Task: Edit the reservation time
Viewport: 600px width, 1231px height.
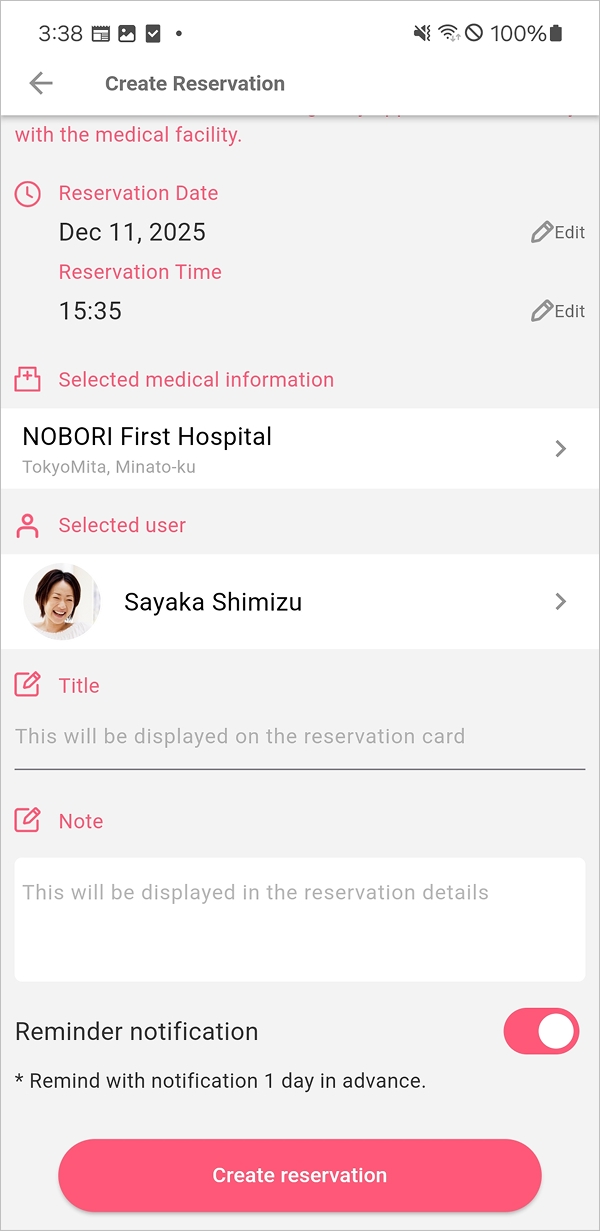Action: click(x=558, y=312)
